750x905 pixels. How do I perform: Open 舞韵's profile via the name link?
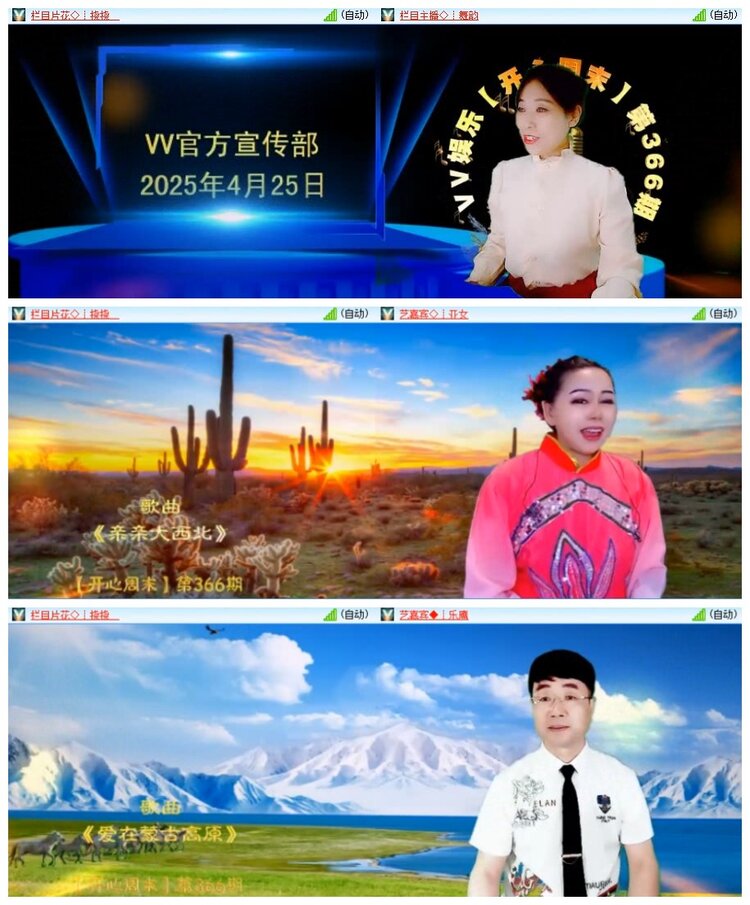[470, 14]
